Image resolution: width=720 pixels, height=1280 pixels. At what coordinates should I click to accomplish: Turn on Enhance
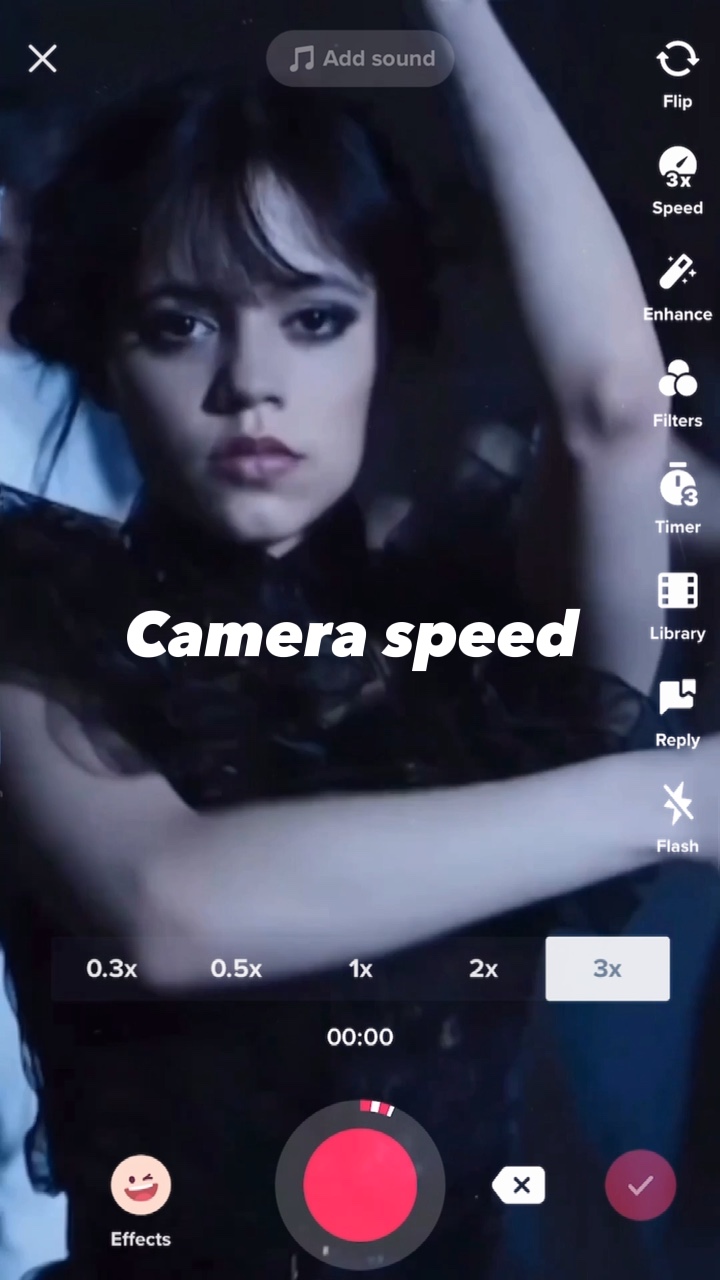pyautogui.click(x=677, y=288)
